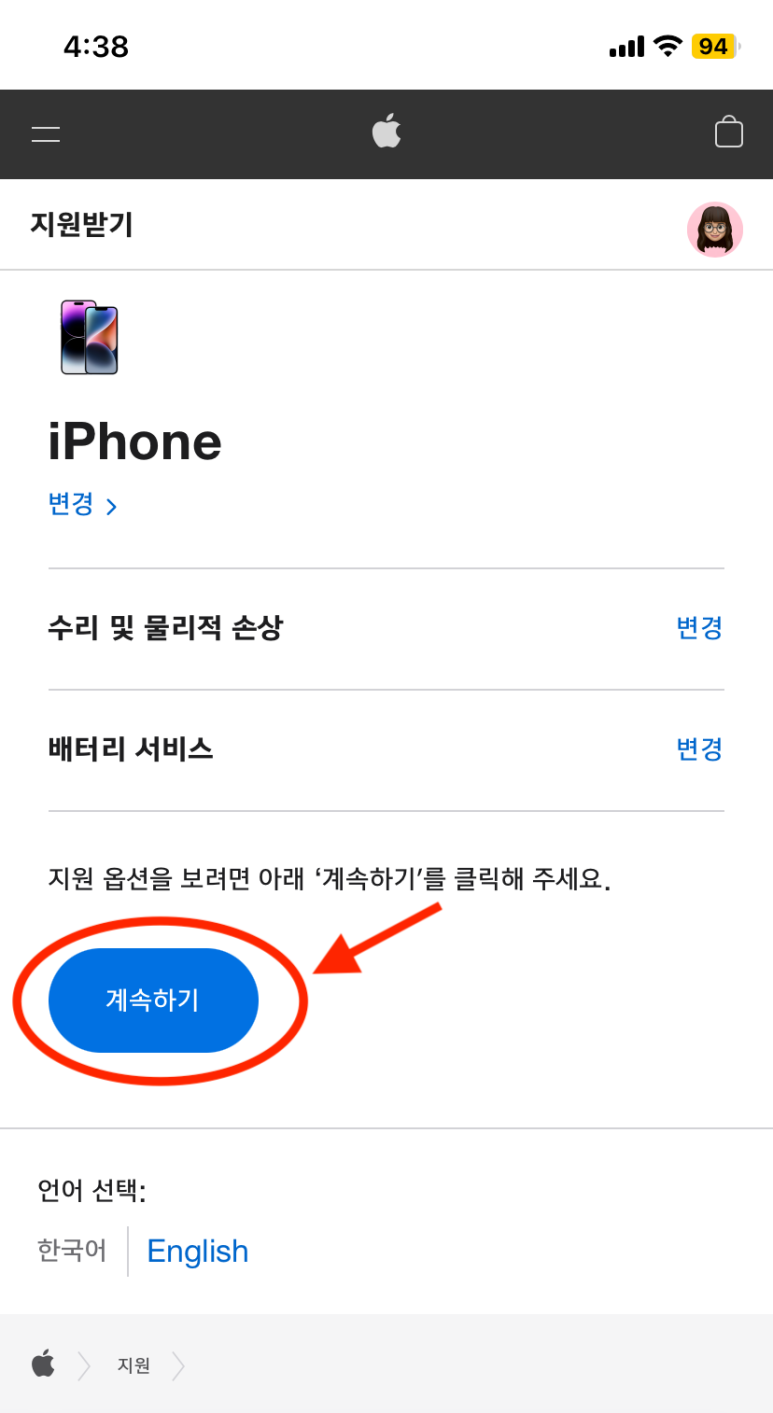The width and height of the screenshot is (773, 1413).
Task: Change 배터리 서비스 selection
Action: (x=698, y=749)
